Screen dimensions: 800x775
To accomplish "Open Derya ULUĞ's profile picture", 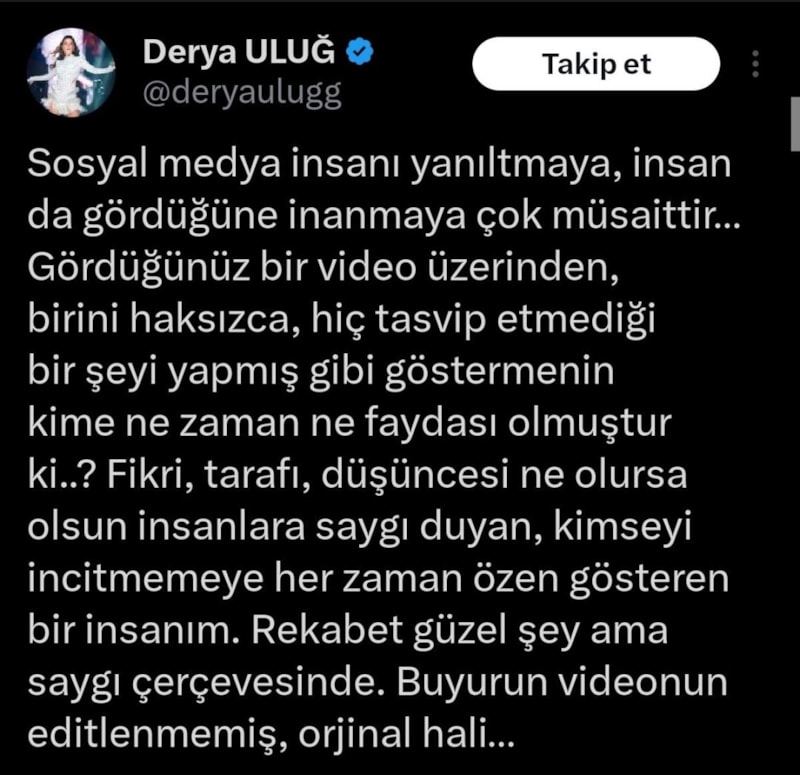I will click(71, 72).
